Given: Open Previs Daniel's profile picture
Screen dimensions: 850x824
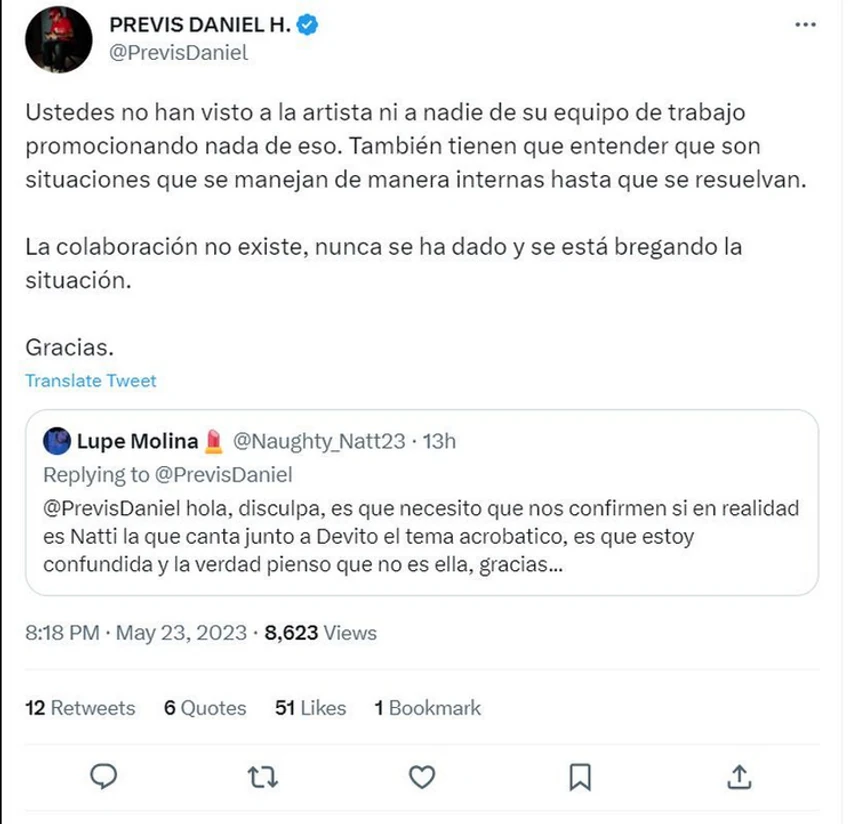Looking at the screenshot, I should coord(59,38).
